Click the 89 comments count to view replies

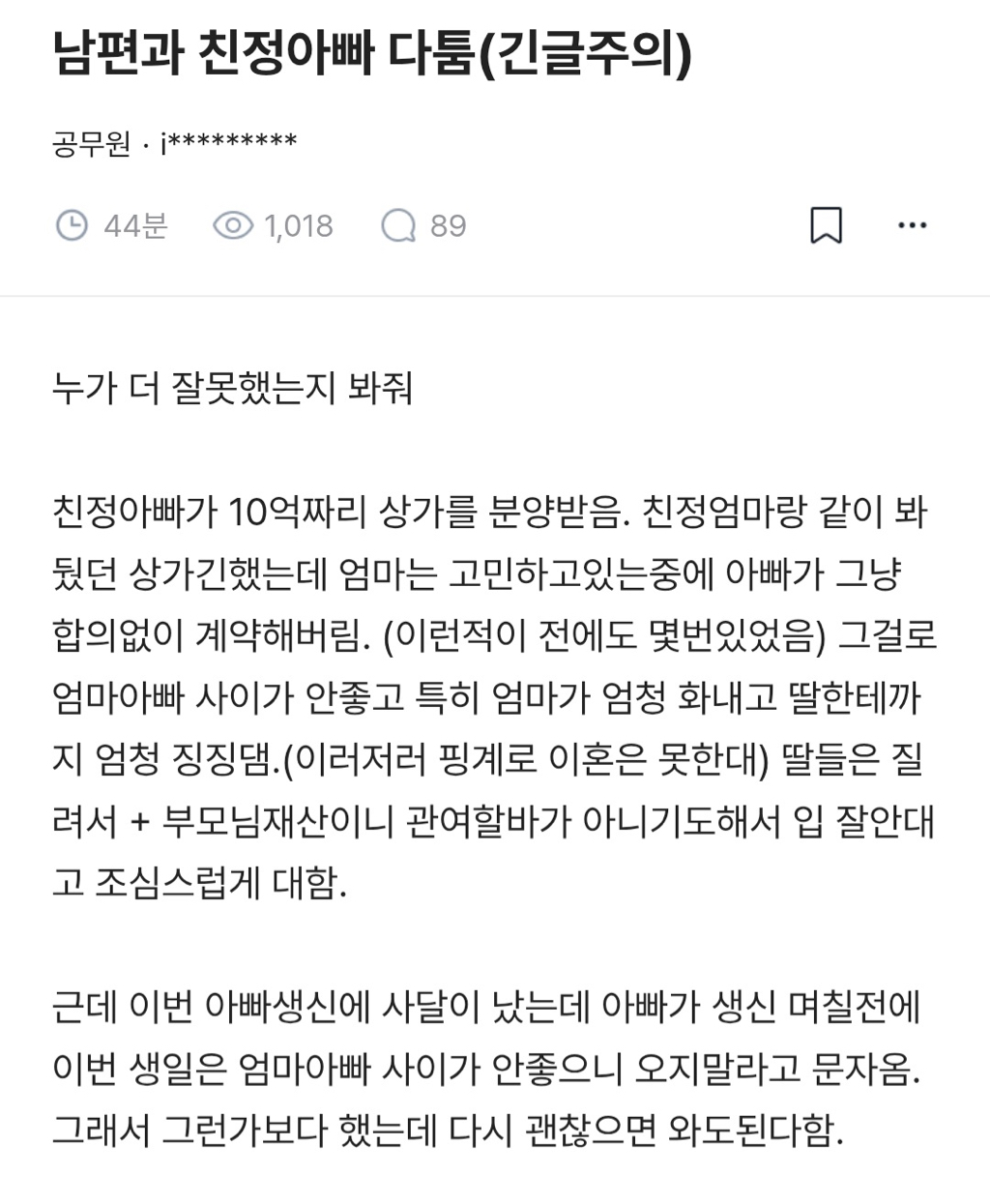(x=447, y=225)
